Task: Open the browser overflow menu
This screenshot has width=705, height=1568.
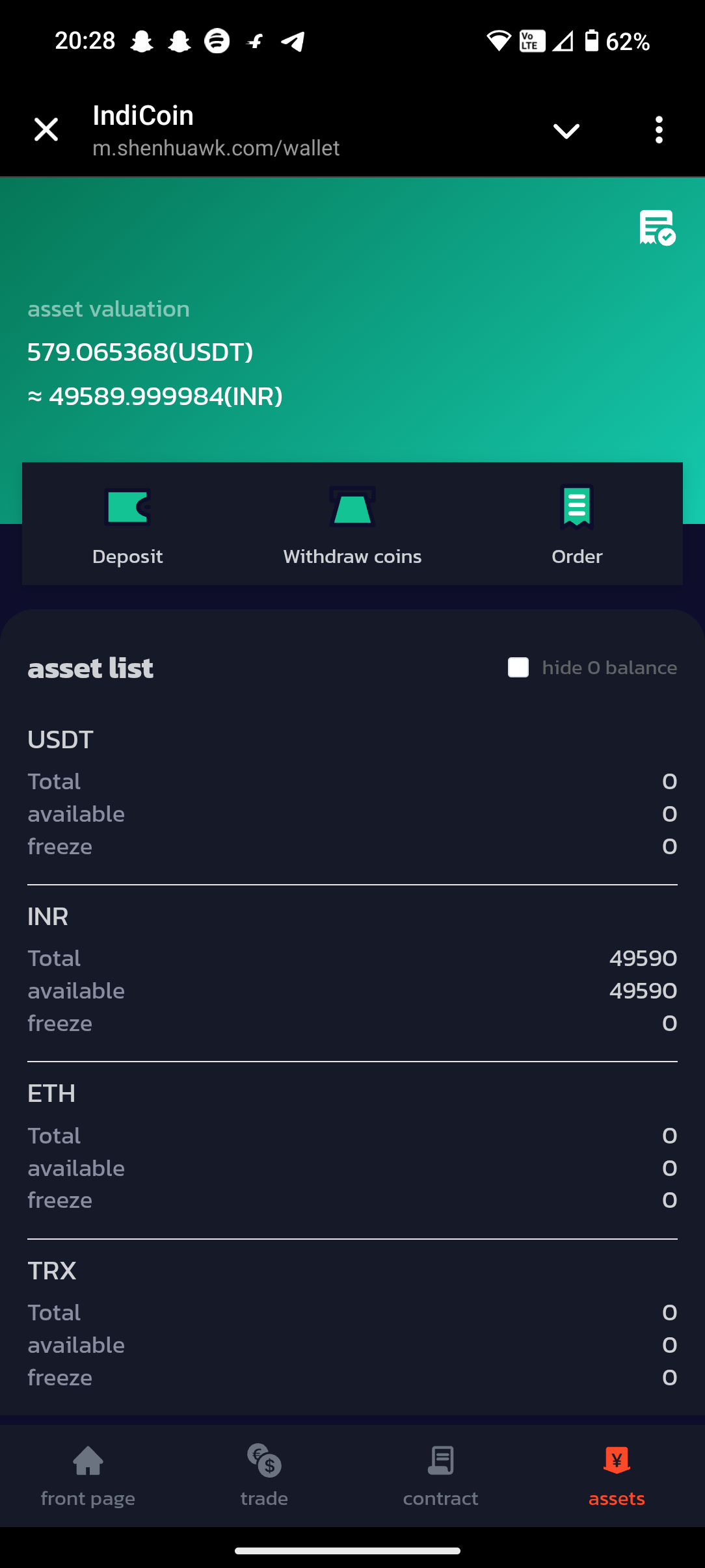Action: [659, 130]
